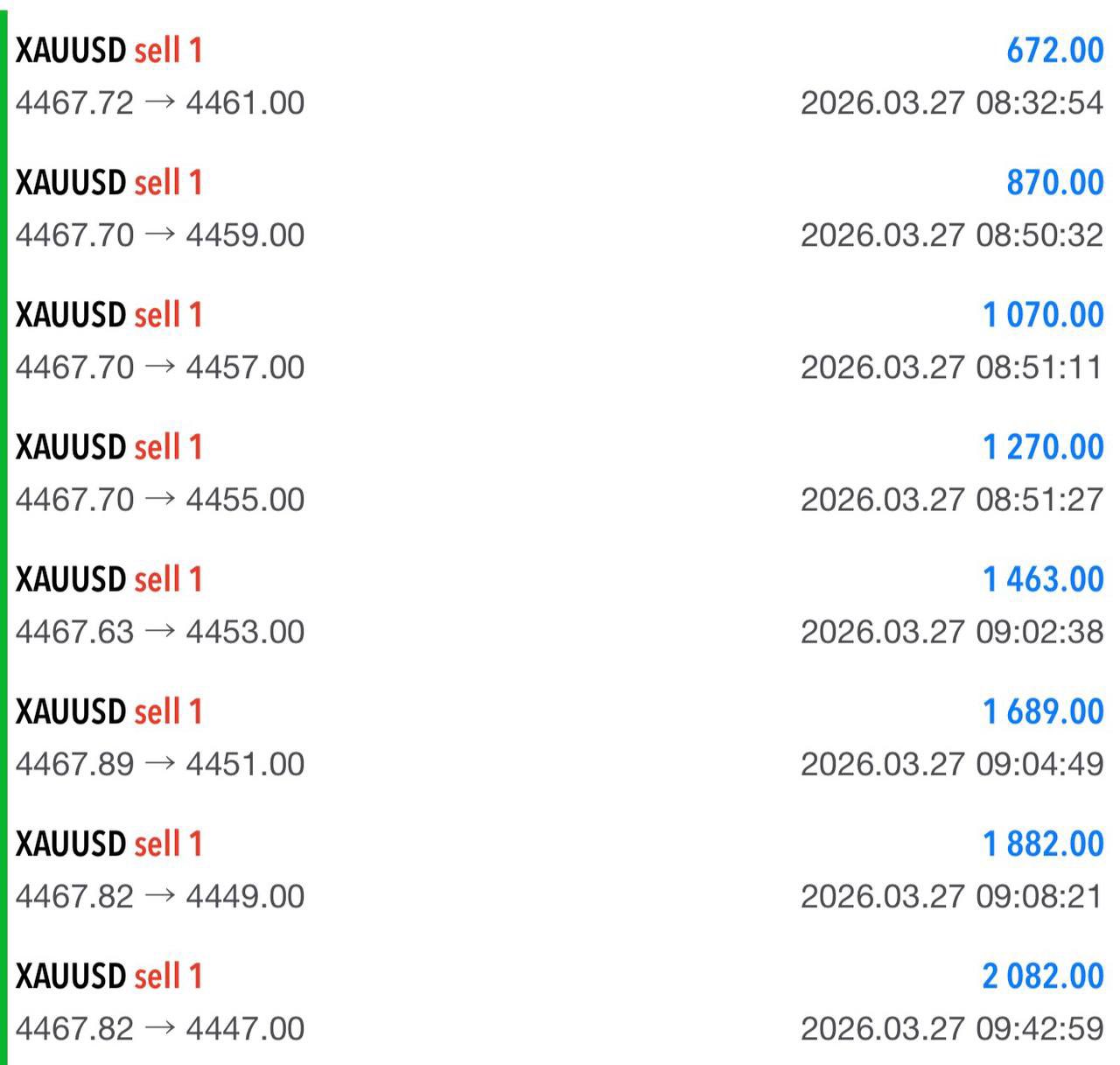Expand the XAUUSD sell trade with 672.00 profit
The height and width of the screenshot is (1065, 1120).
560,76
